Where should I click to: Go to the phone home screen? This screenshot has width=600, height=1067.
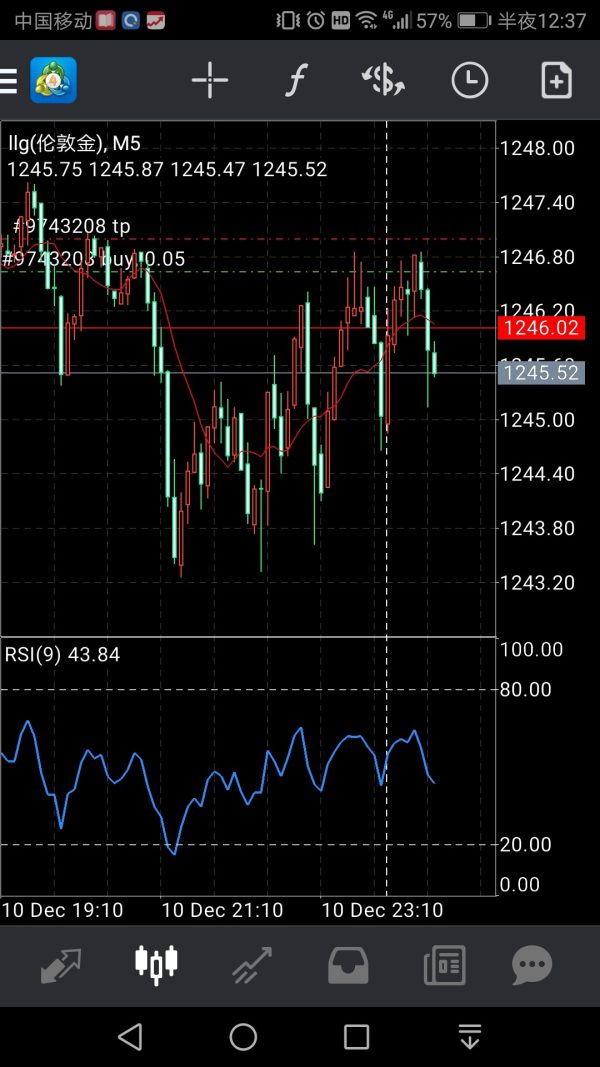pos(243,1037)
